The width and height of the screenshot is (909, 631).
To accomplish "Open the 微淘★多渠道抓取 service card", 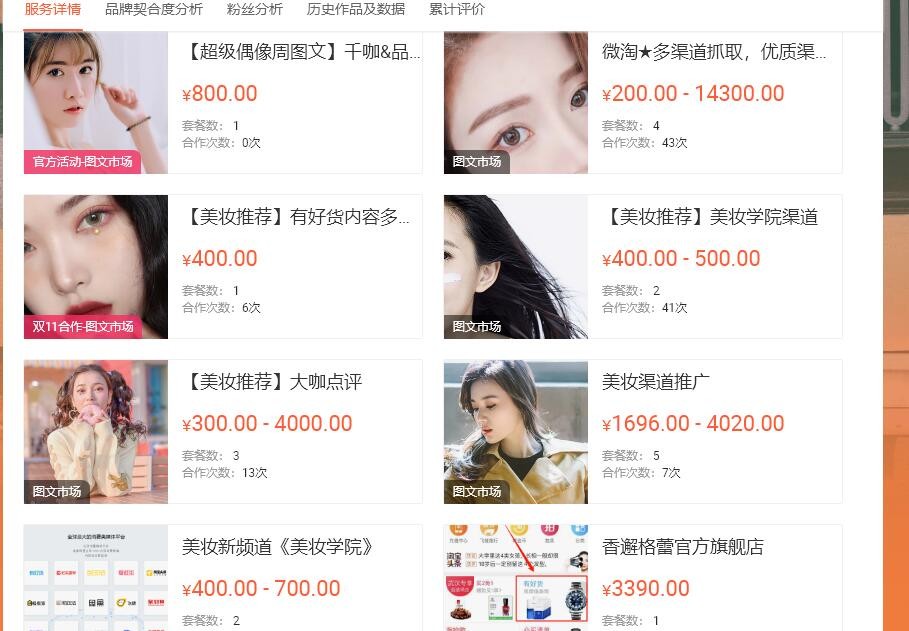I will pos(714,52).
